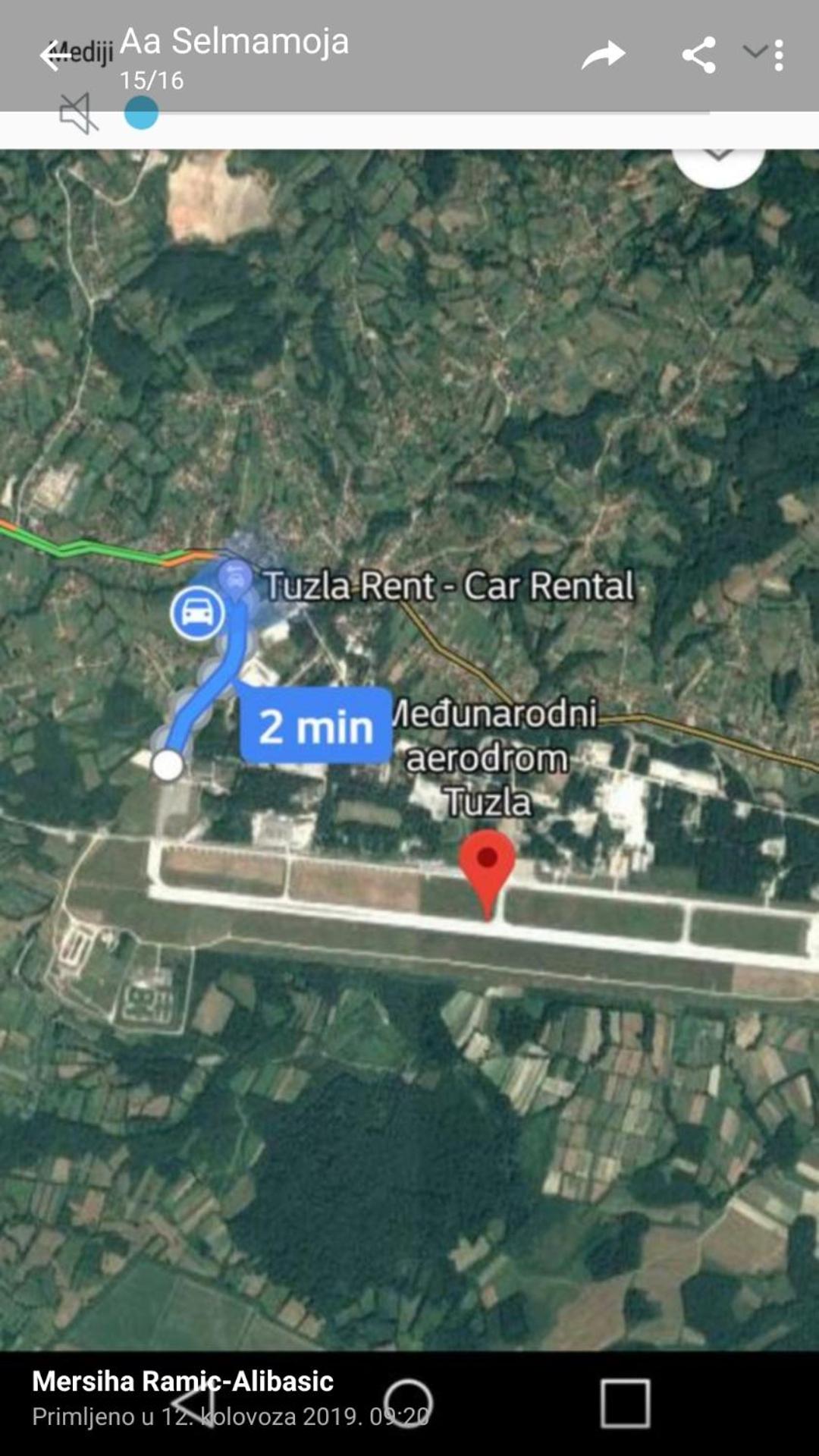Tap the muted speaker icon
The image size is (819, 1456).
(79, 114)
